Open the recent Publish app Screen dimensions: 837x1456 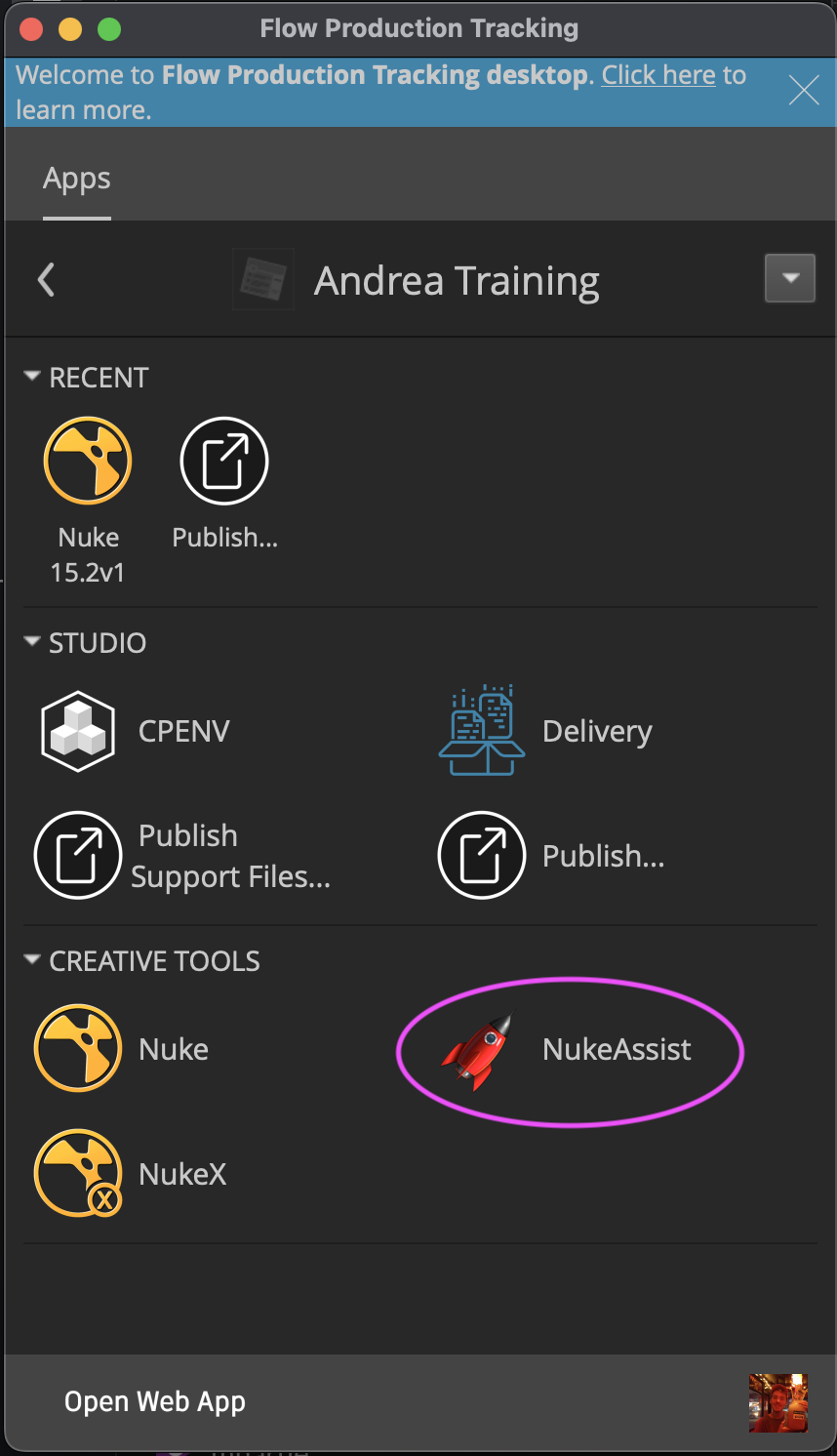tap(224, 461)
